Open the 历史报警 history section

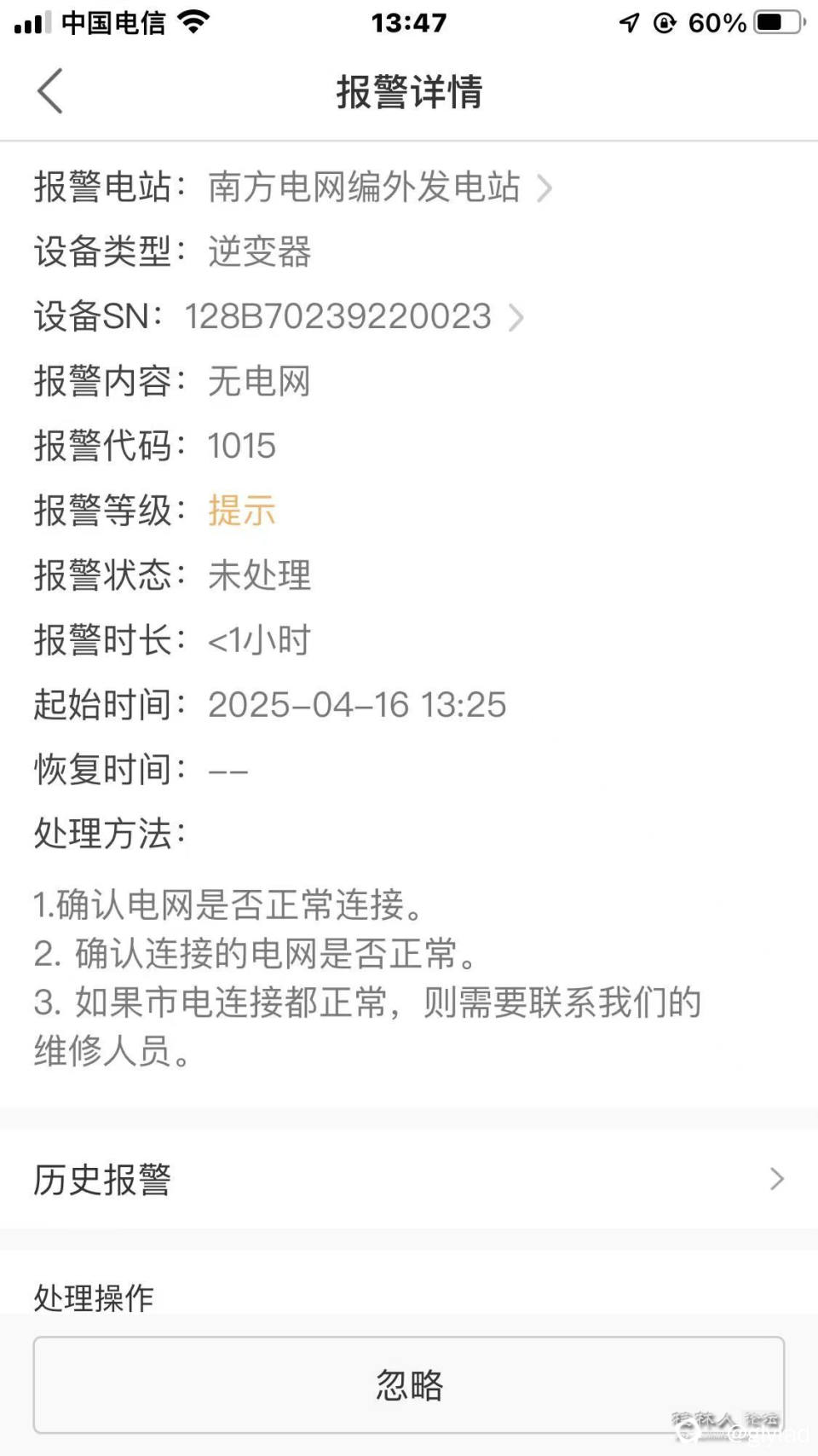click(x=102, y=1181)
